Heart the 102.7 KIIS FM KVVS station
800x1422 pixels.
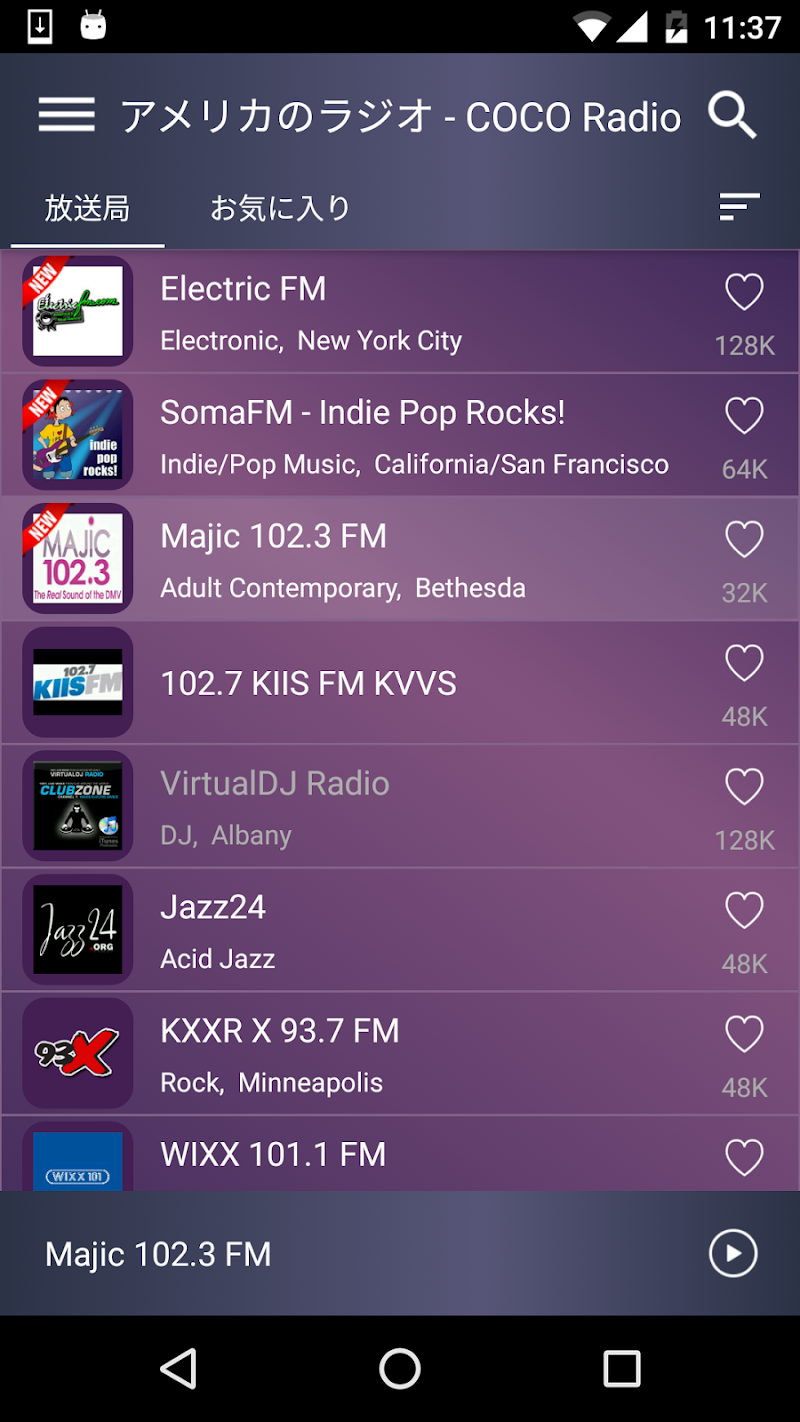tap(744, 664)
